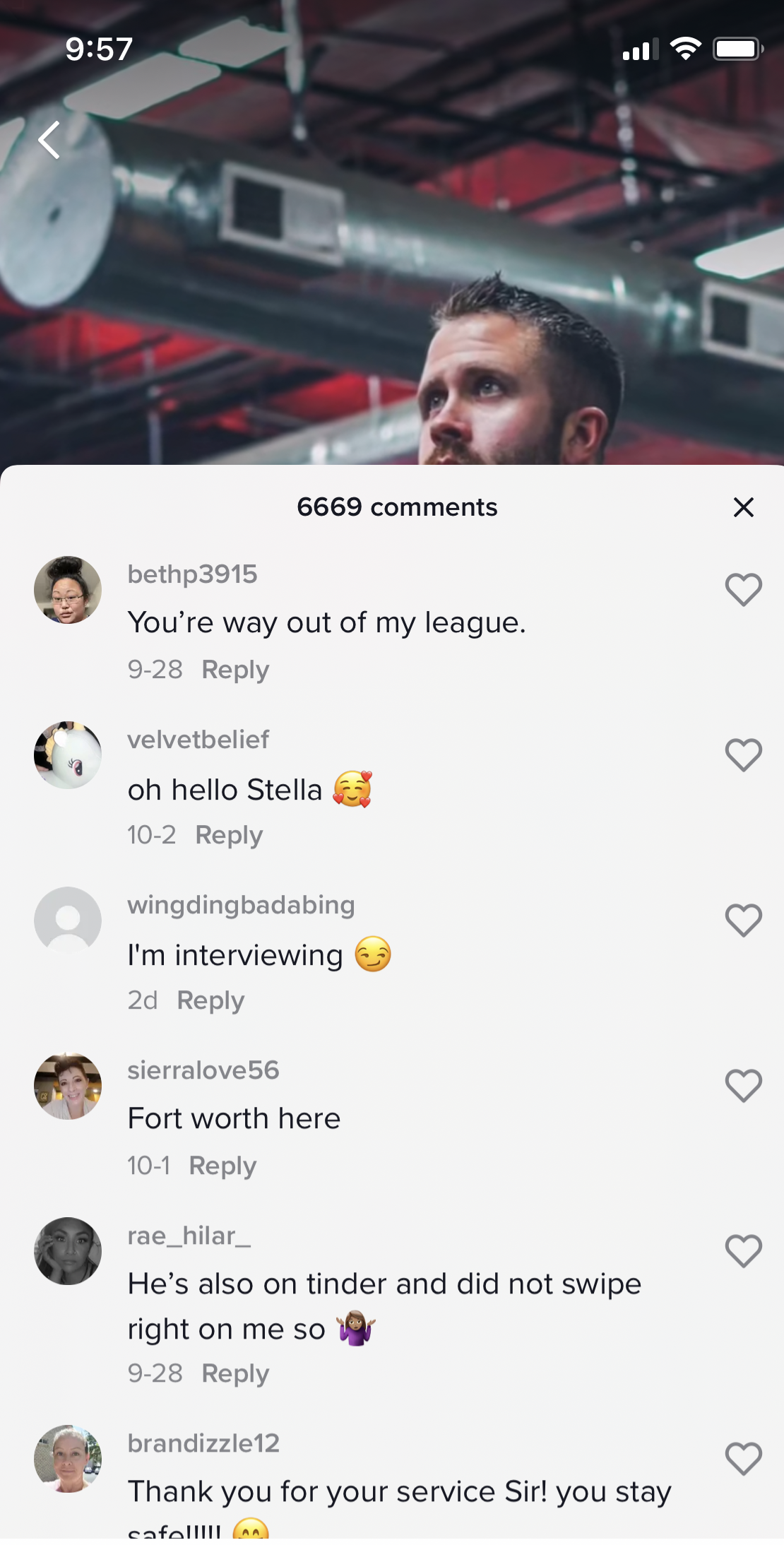Open brandizzle12's profile picture
Image resolution: width=784 pixels, height=1545 pixels.
[68, 1459]
